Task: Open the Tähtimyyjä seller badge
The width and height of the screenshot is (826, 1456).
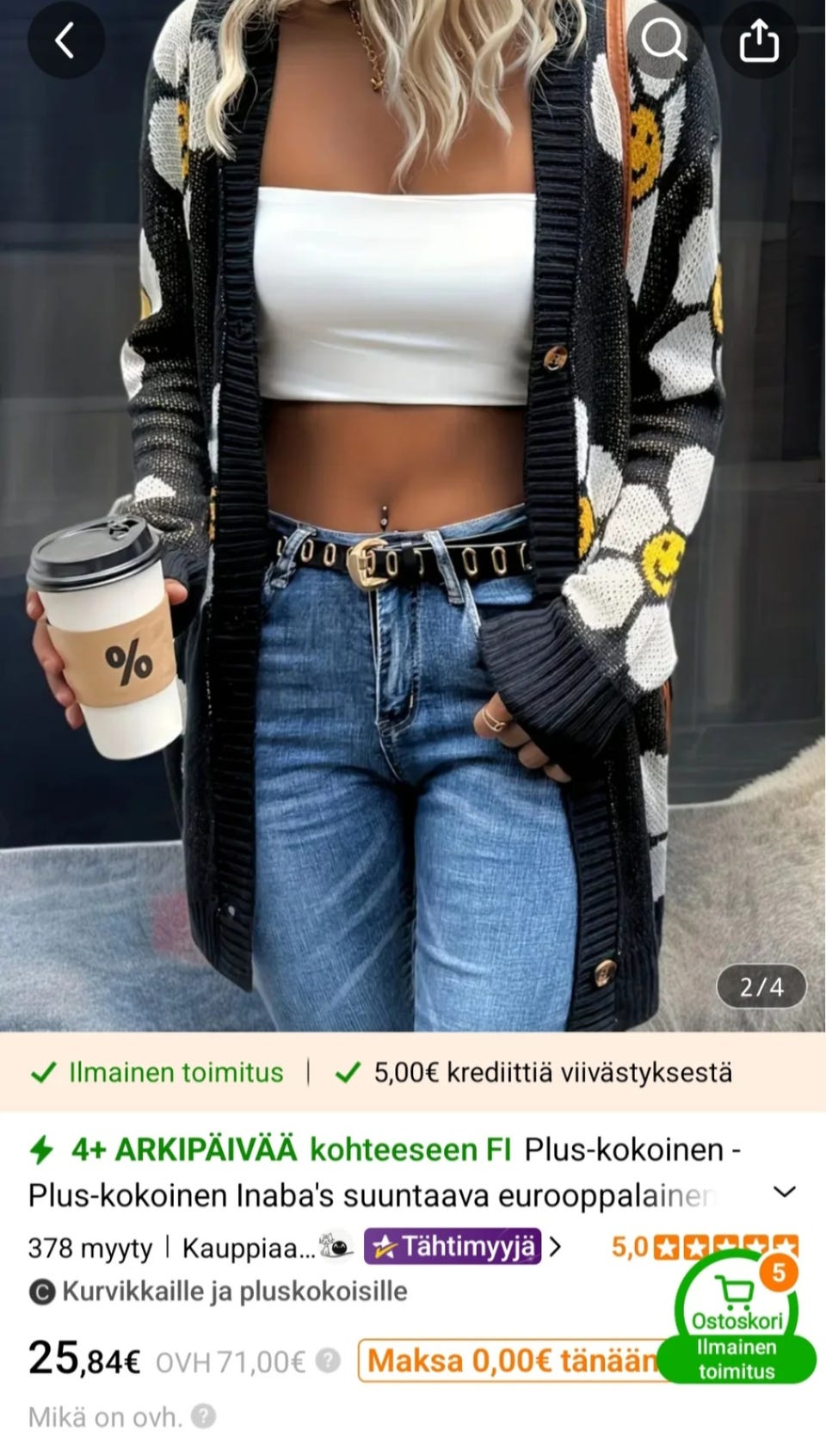Action: click(453, 1246)
